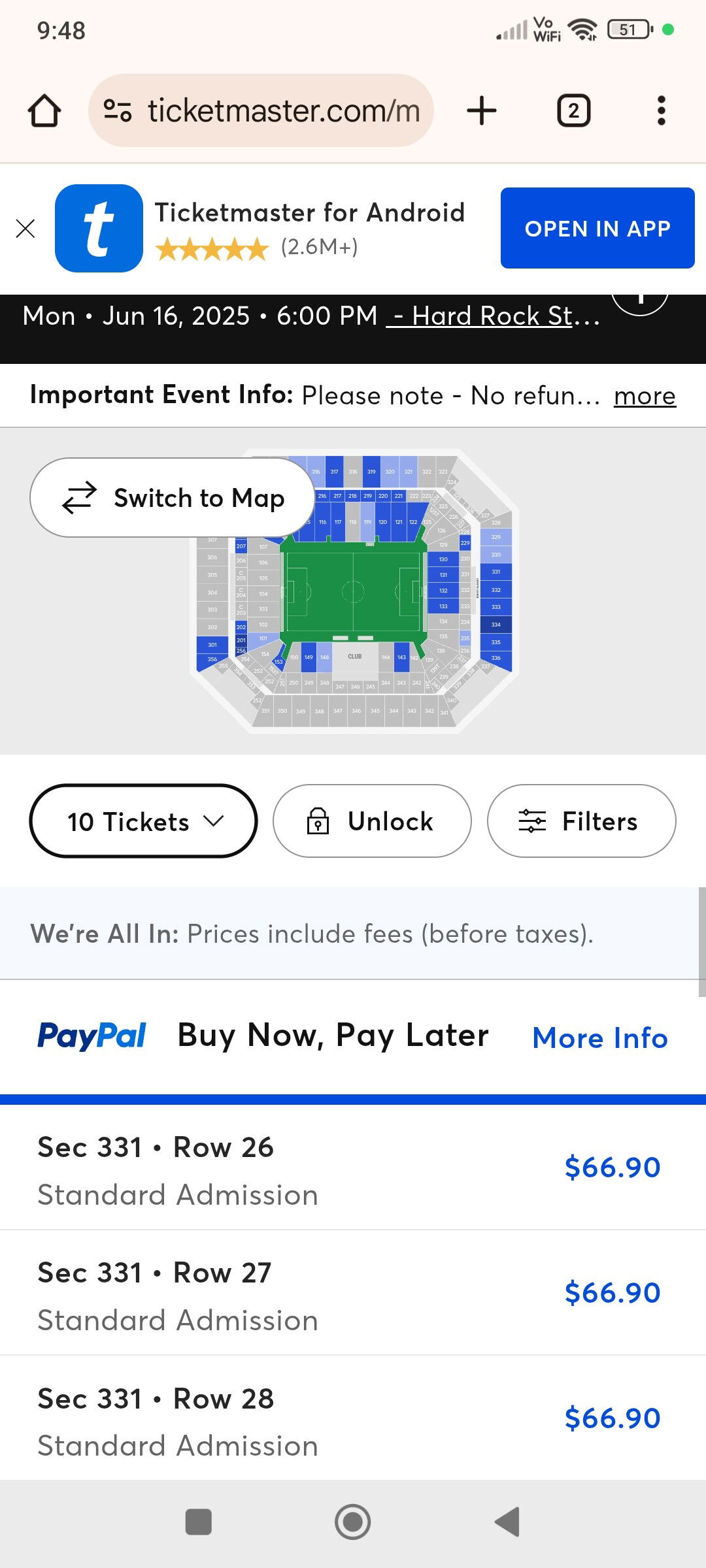This screenshot has width=706, height=1568.
Task: Tap the system back button
Action: (x=507, y=1522)
